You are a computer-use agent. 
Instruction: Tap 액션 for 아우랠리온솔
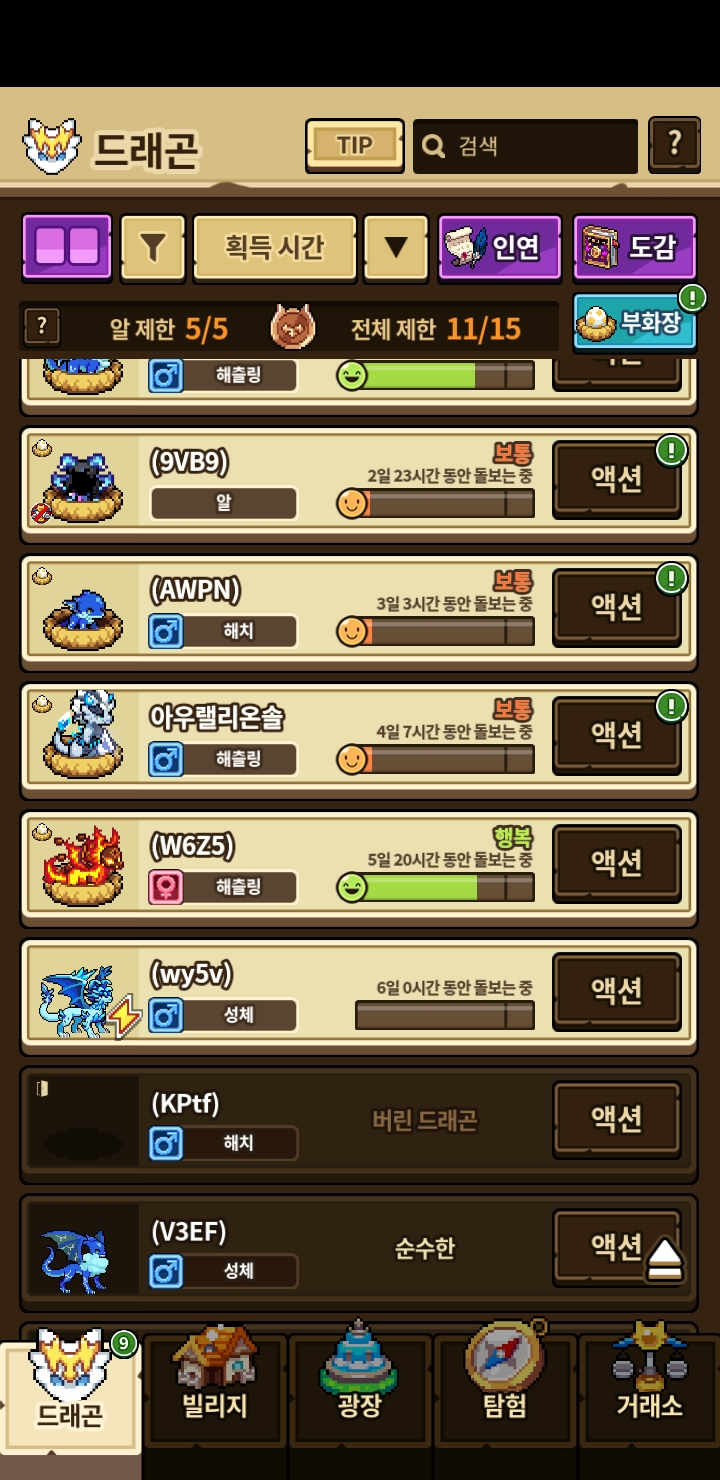tap(616, 734)
